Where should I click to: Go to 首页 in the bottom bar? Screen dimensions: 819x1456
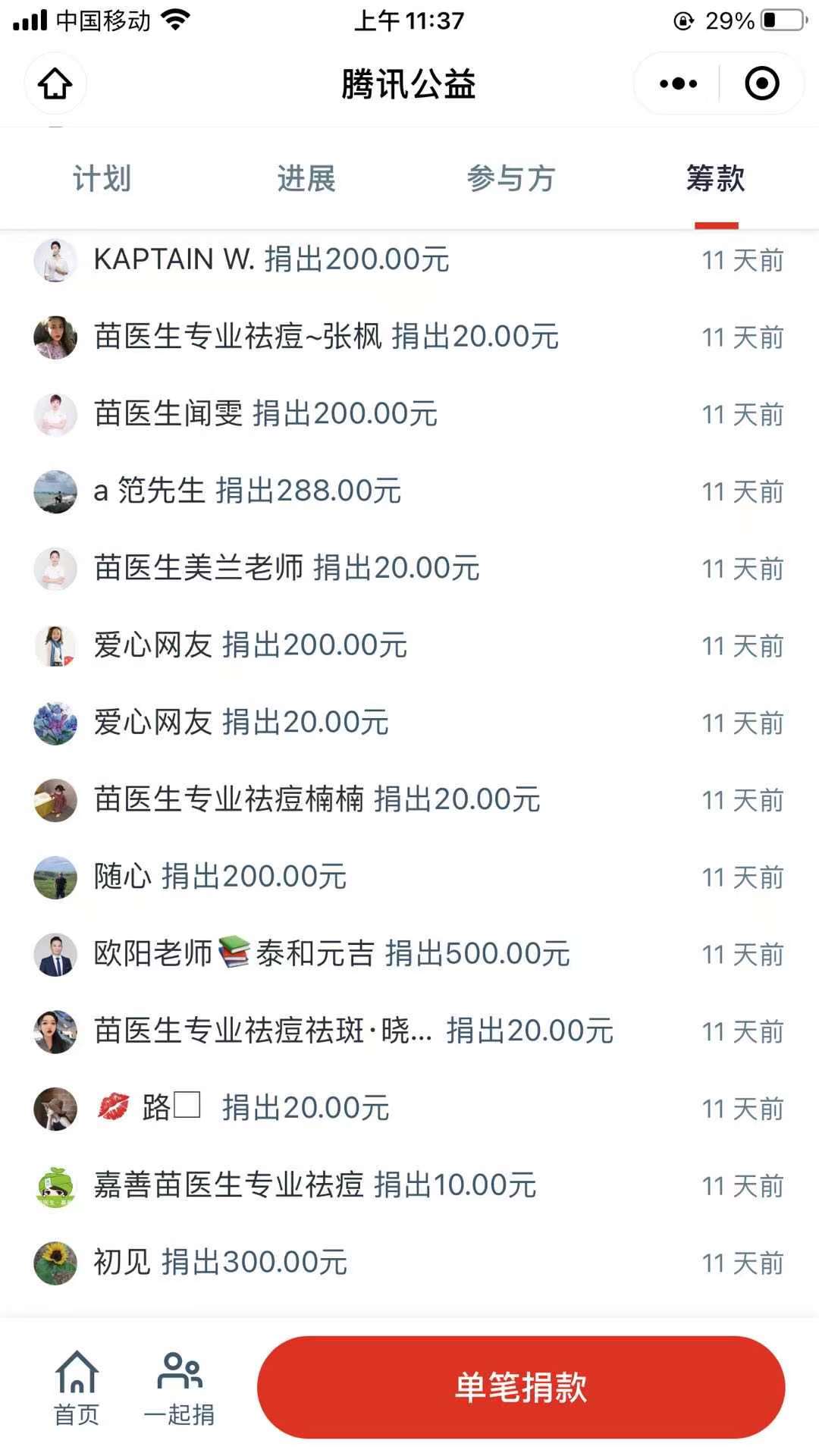(x=77, y=1388)
